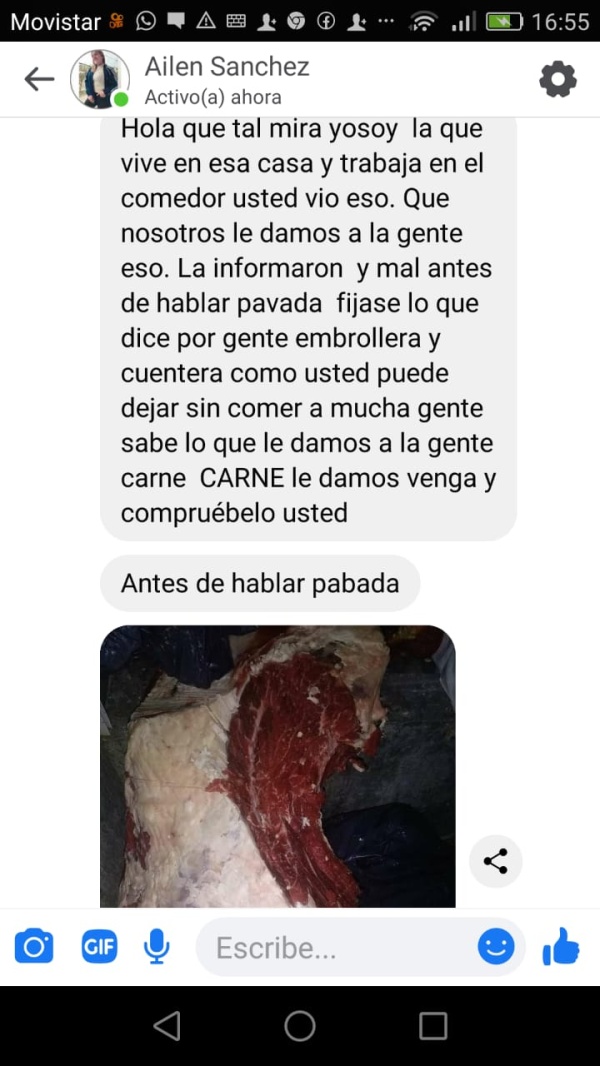
Task: Open the camera to send a photo
Action: [x=34, y=946]
